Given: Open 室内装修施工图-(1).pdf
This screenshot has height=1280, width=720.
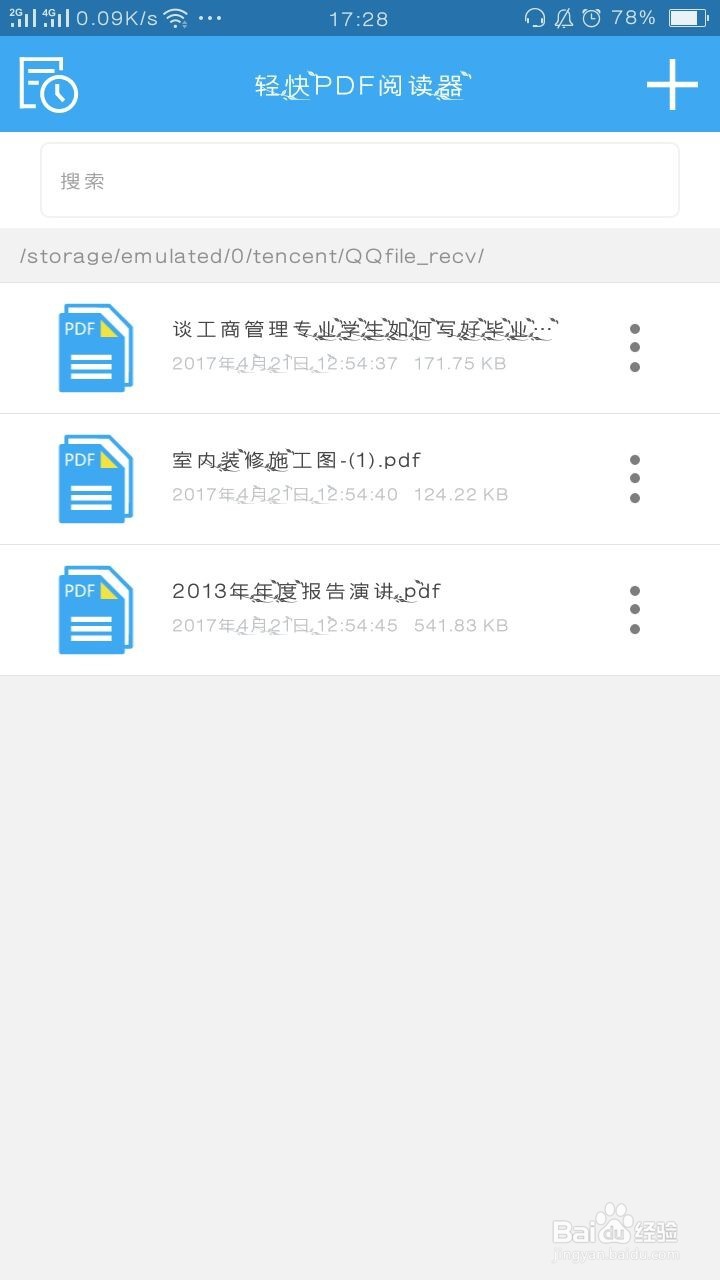Looking at the screenshot, I should [360, 479].
